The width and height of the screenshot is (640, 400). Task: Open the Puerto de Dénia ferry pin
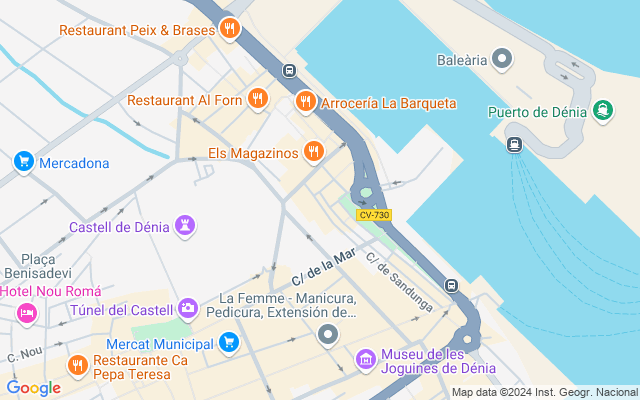(603, 111)
